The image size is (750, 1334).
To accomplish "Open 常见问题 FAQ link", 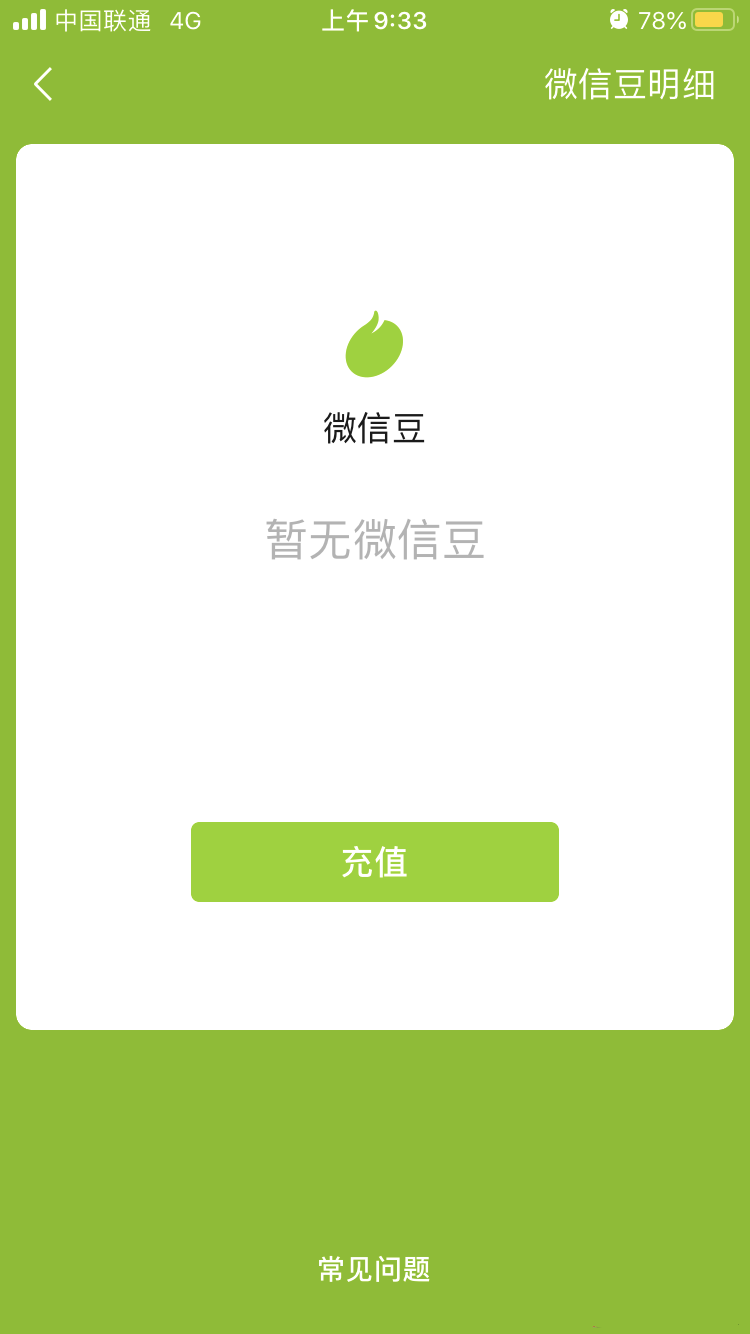I will (x=374, y=1269).
